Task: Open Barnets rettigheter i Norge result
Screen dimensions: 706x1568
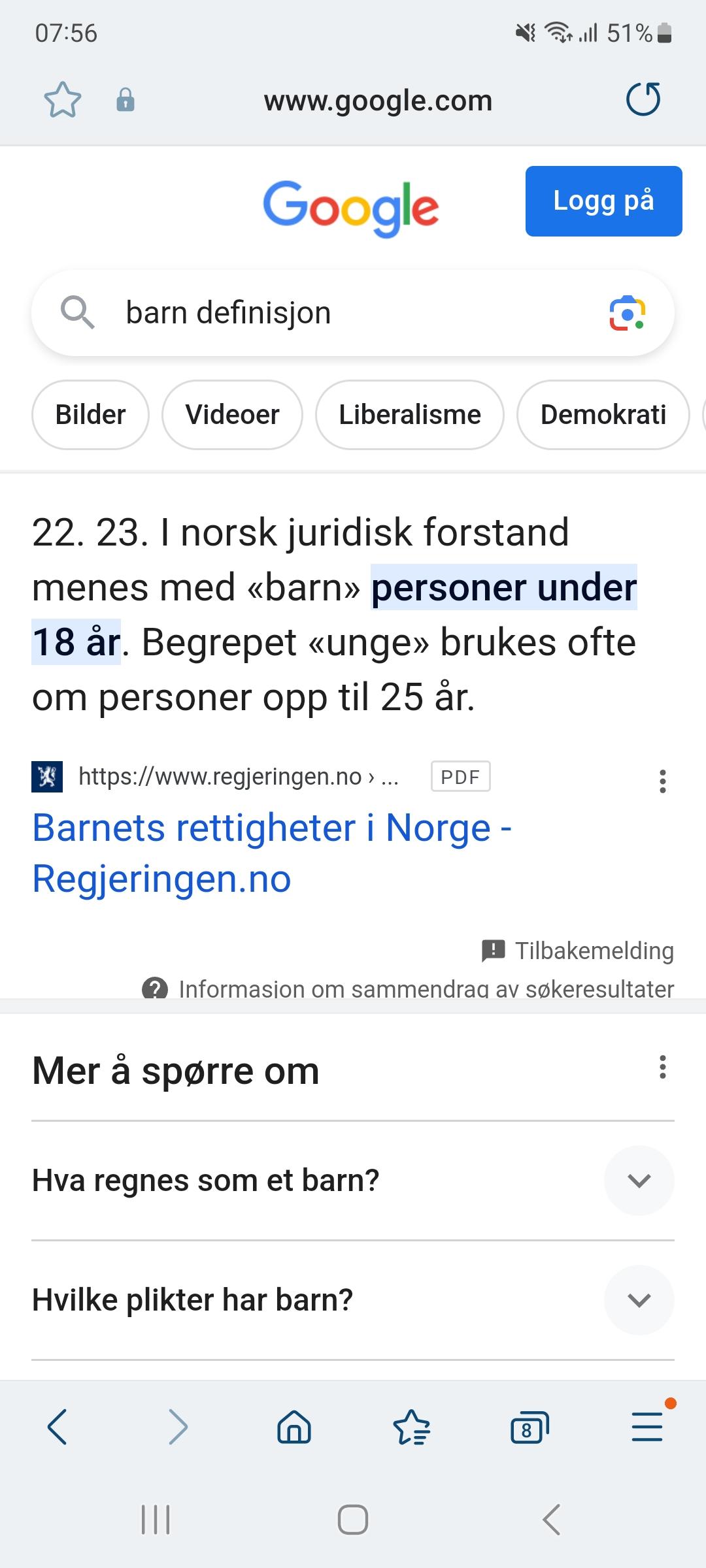Action: click(x=272, y=853)
